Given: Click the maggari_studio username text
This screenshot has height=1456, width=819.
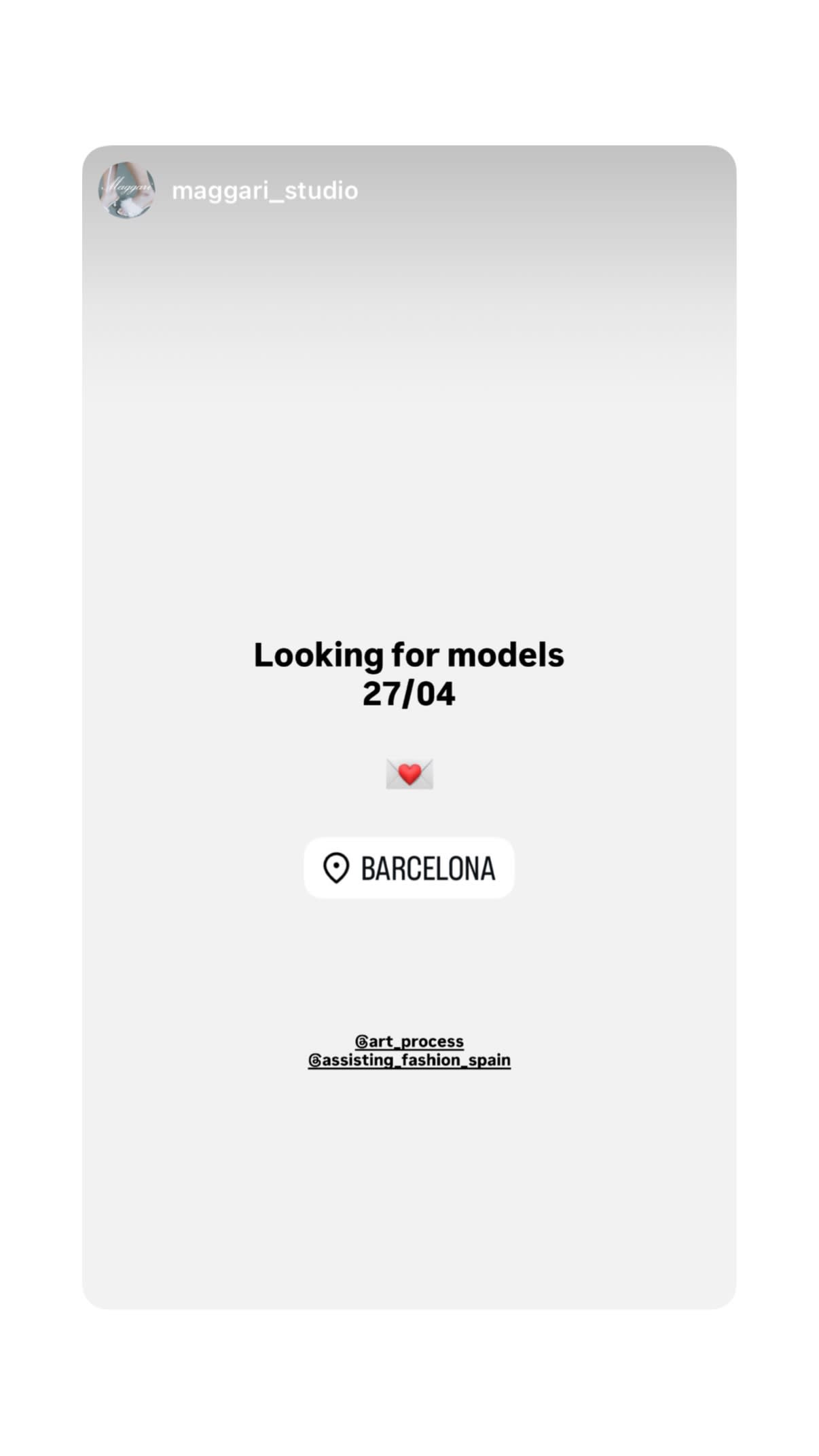Looking at the screenshot, I should (x=263, y=191).
